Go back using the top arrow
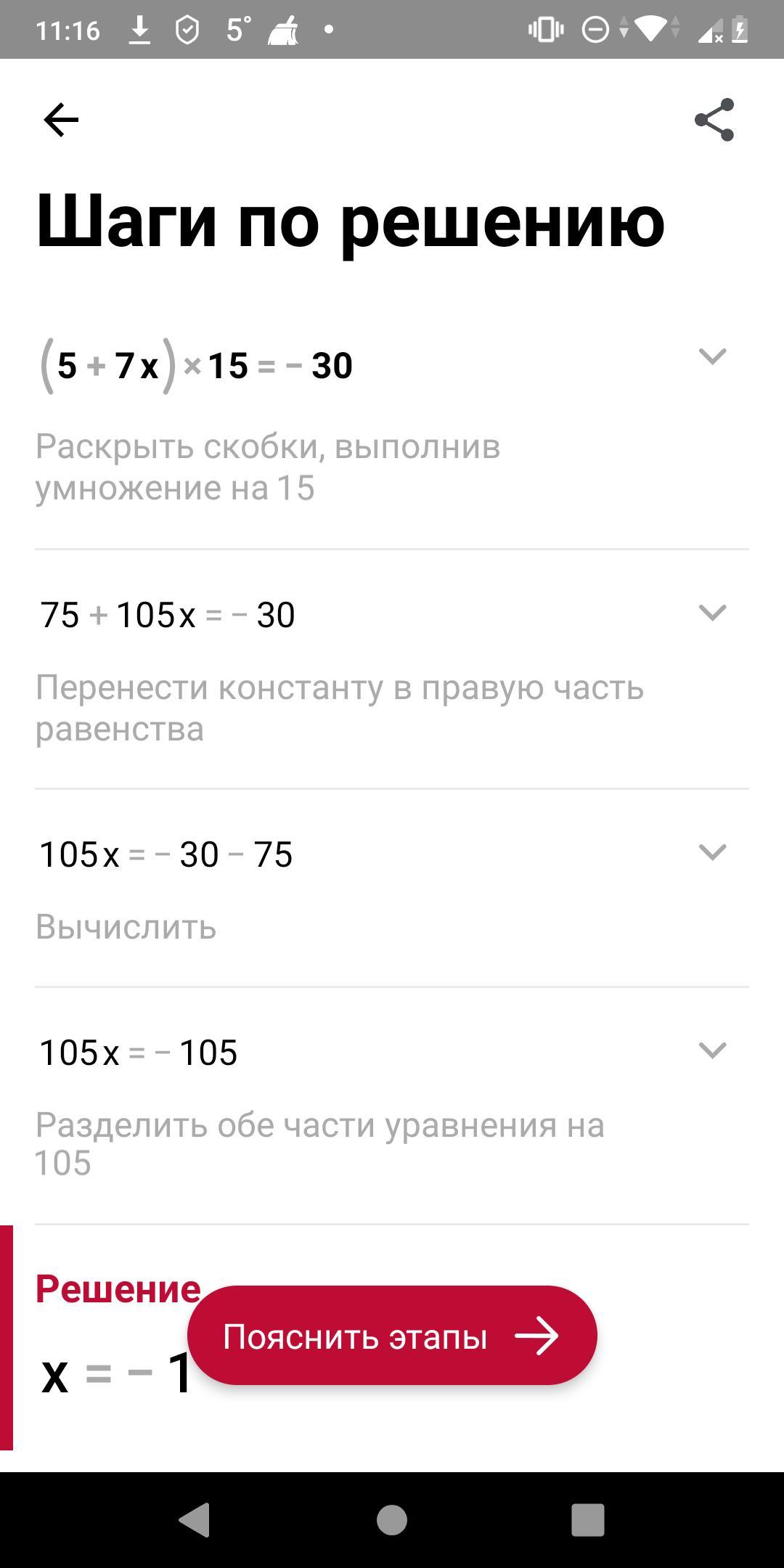 61,120
